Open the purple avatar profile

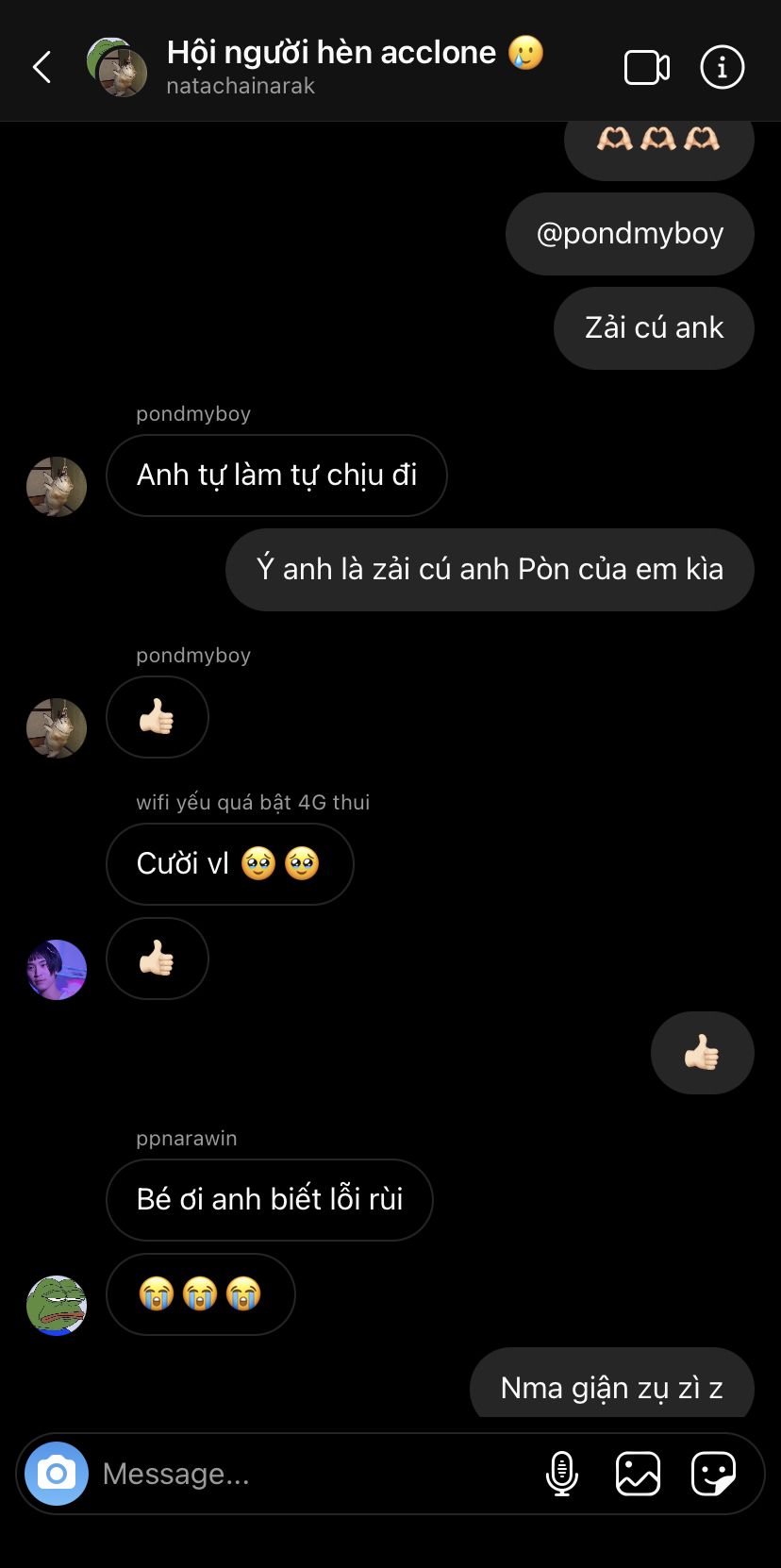click(x=57, y=970)
